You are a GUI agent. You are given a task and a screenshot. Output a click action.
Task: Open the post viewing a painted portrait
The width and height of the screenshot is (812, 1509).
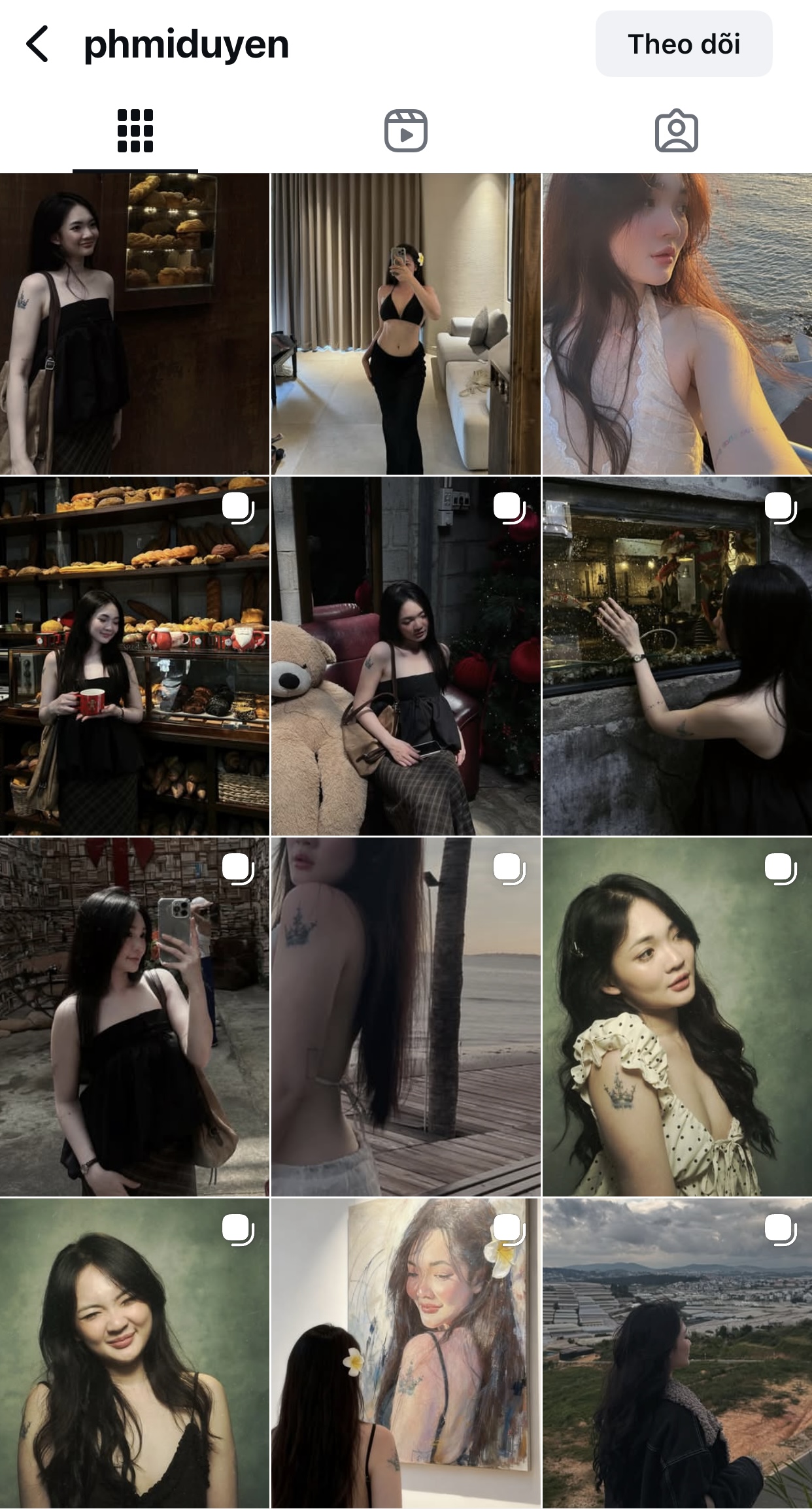[x=405, y=1353]
